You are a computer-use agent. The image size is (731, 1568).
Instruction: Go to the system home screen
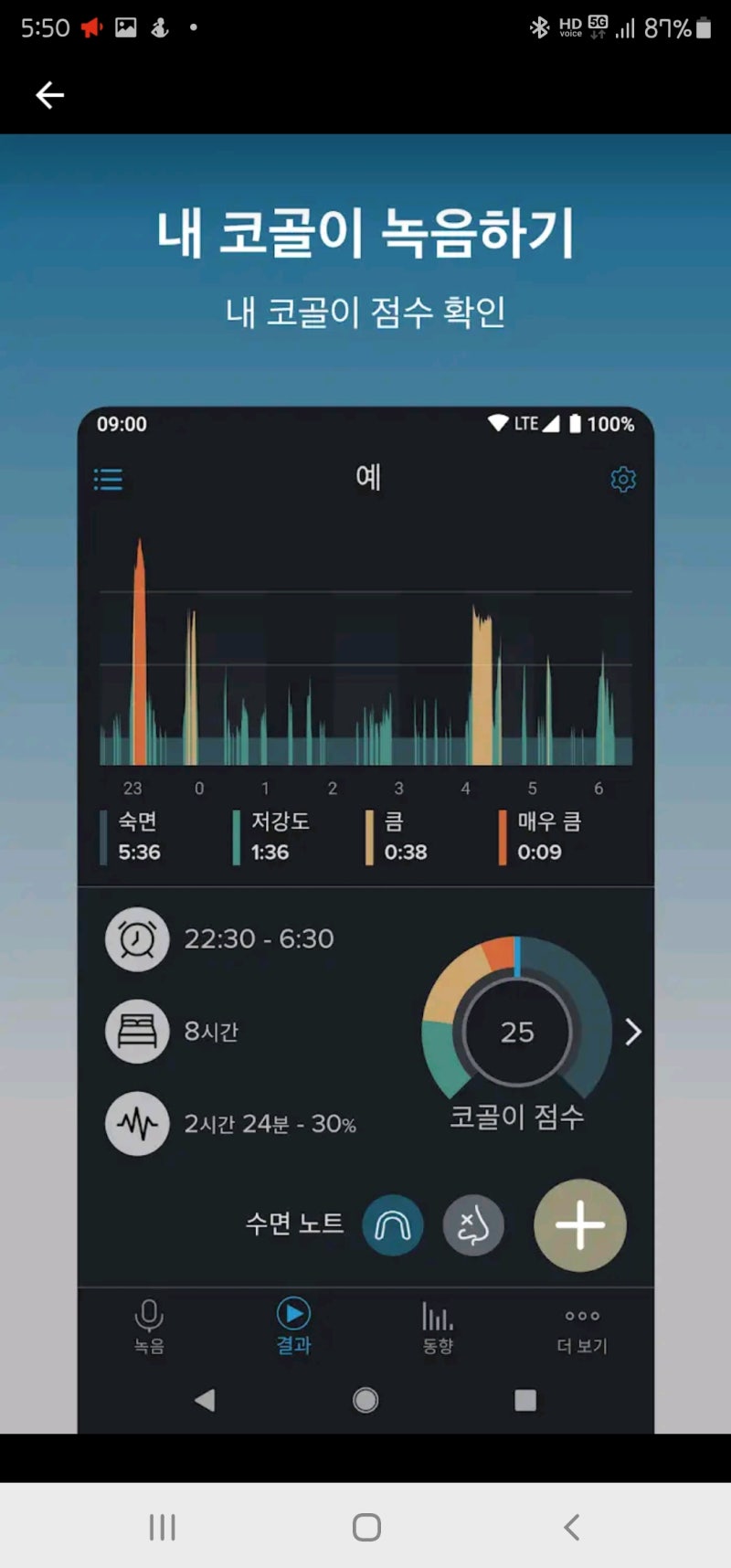(x=366, y=1527)
